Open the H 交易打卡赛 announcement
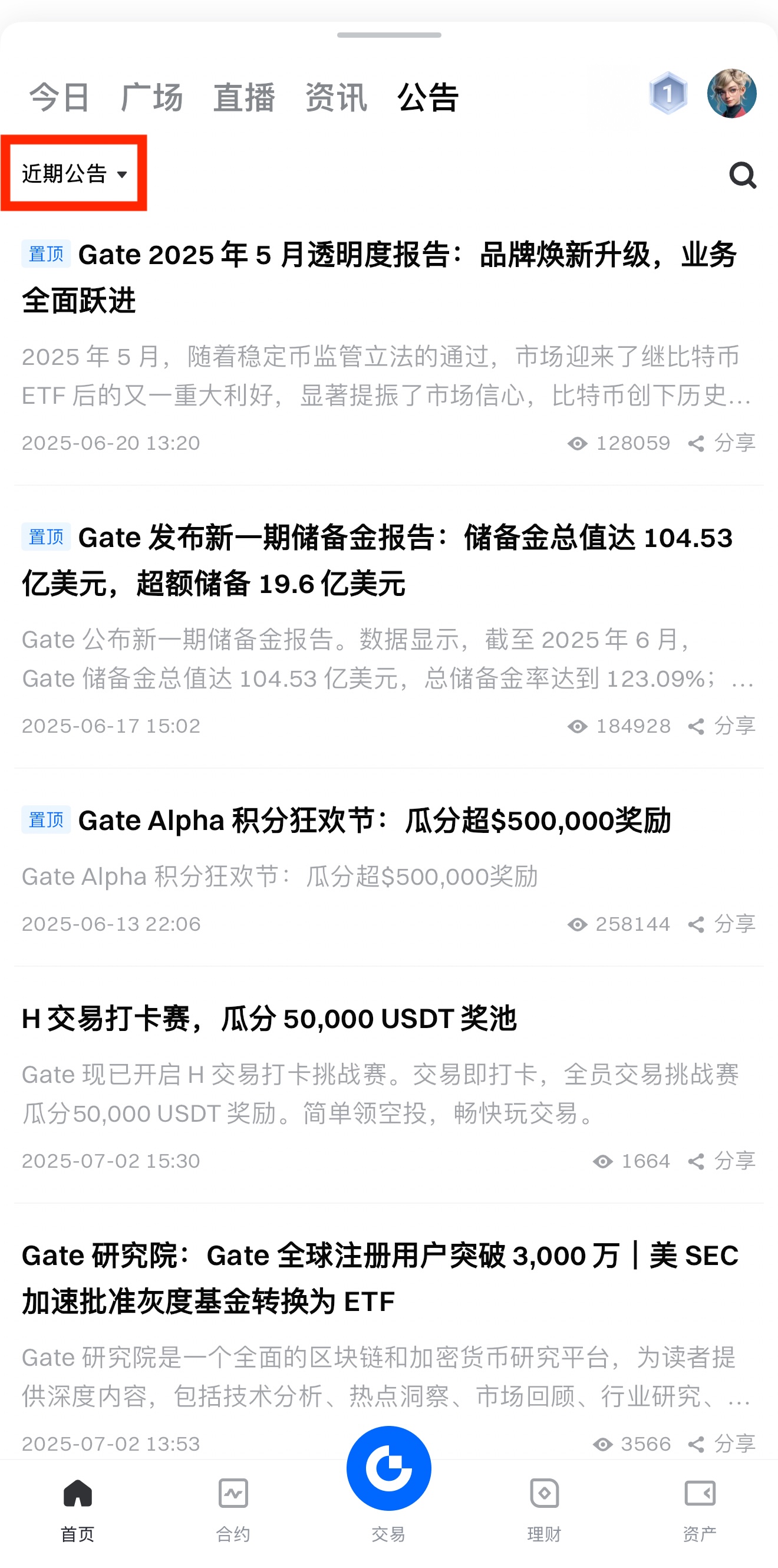Viewport: 778px width, 1568px height. tap(269, 1019)
